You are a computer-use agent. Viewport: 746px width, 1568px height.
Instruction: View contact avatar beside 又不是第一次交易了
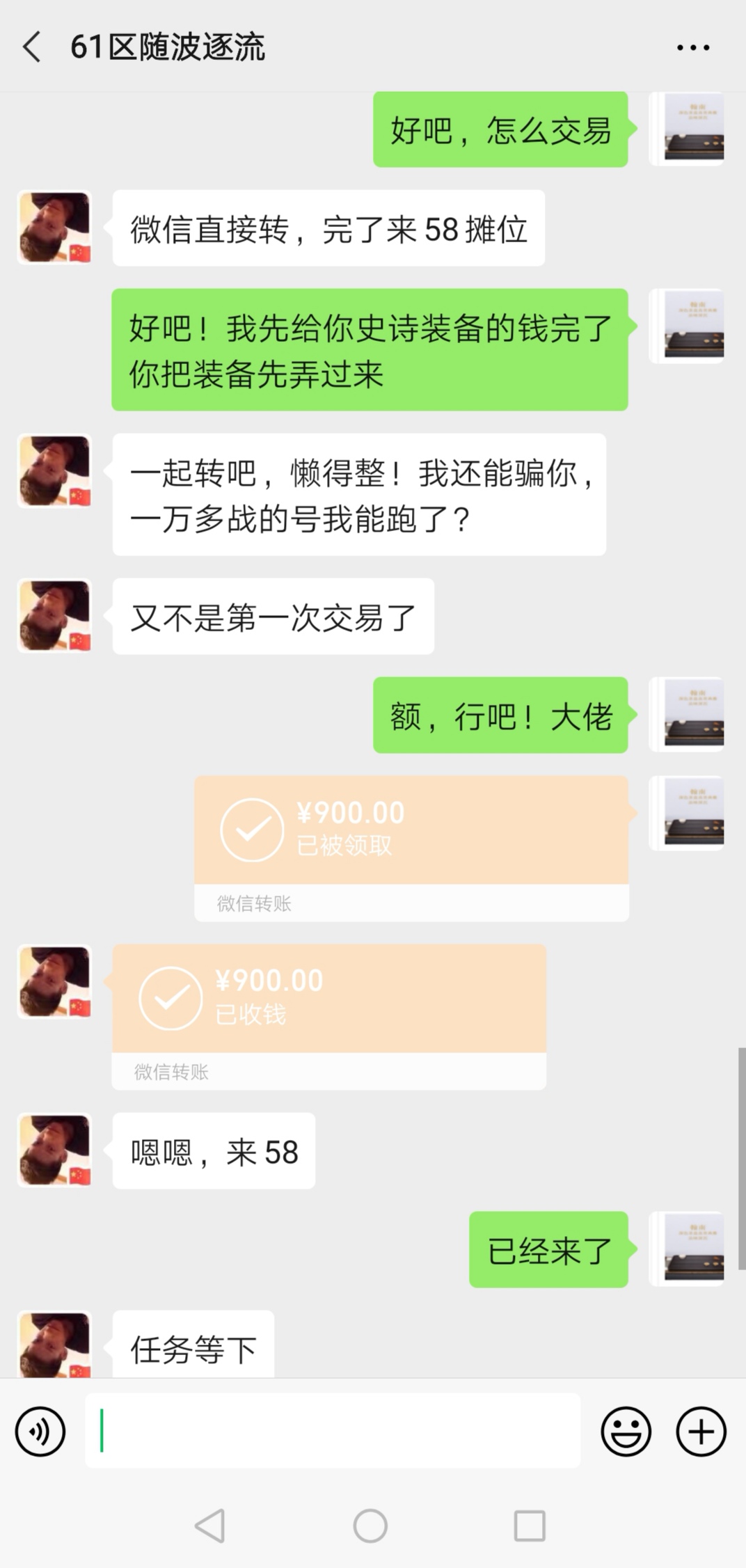point(54,616)
